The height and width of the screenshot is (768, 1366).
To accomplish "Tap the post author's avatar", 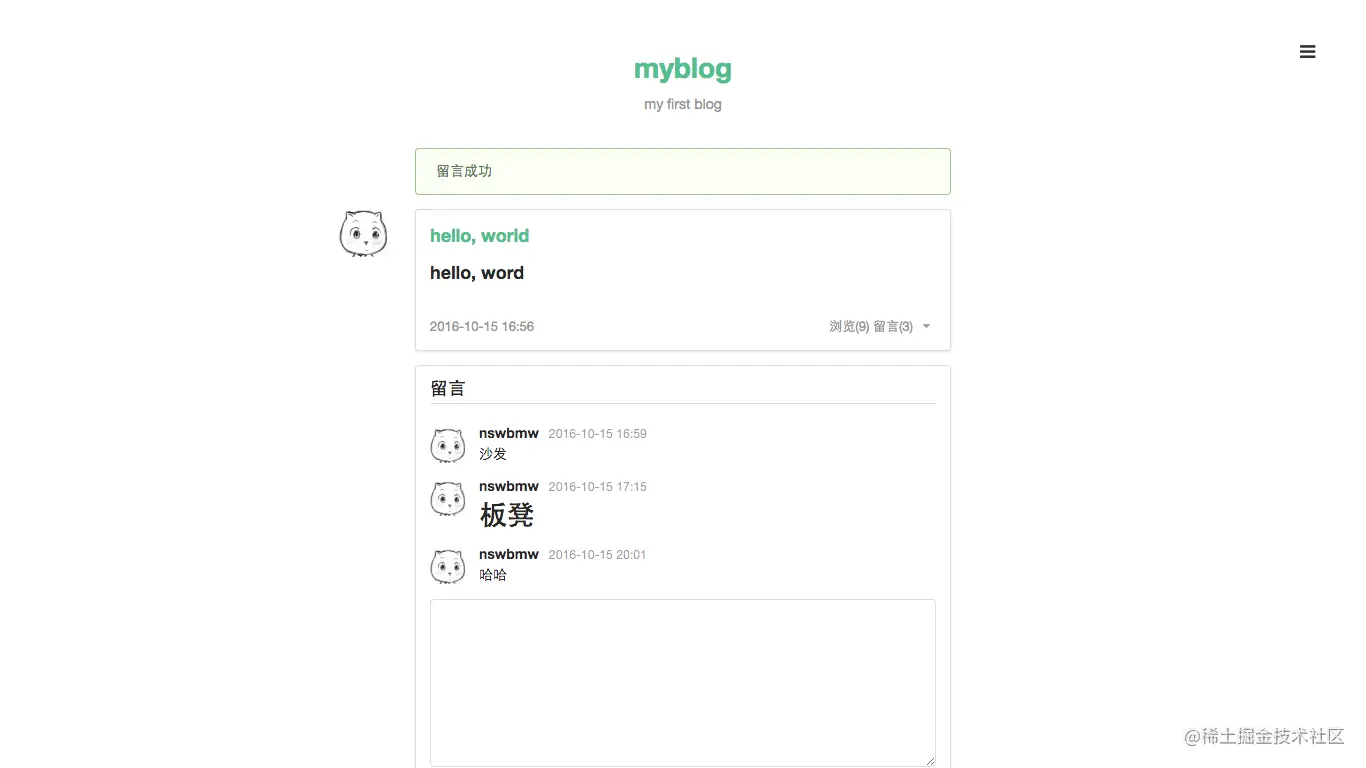I will (363, 234).
